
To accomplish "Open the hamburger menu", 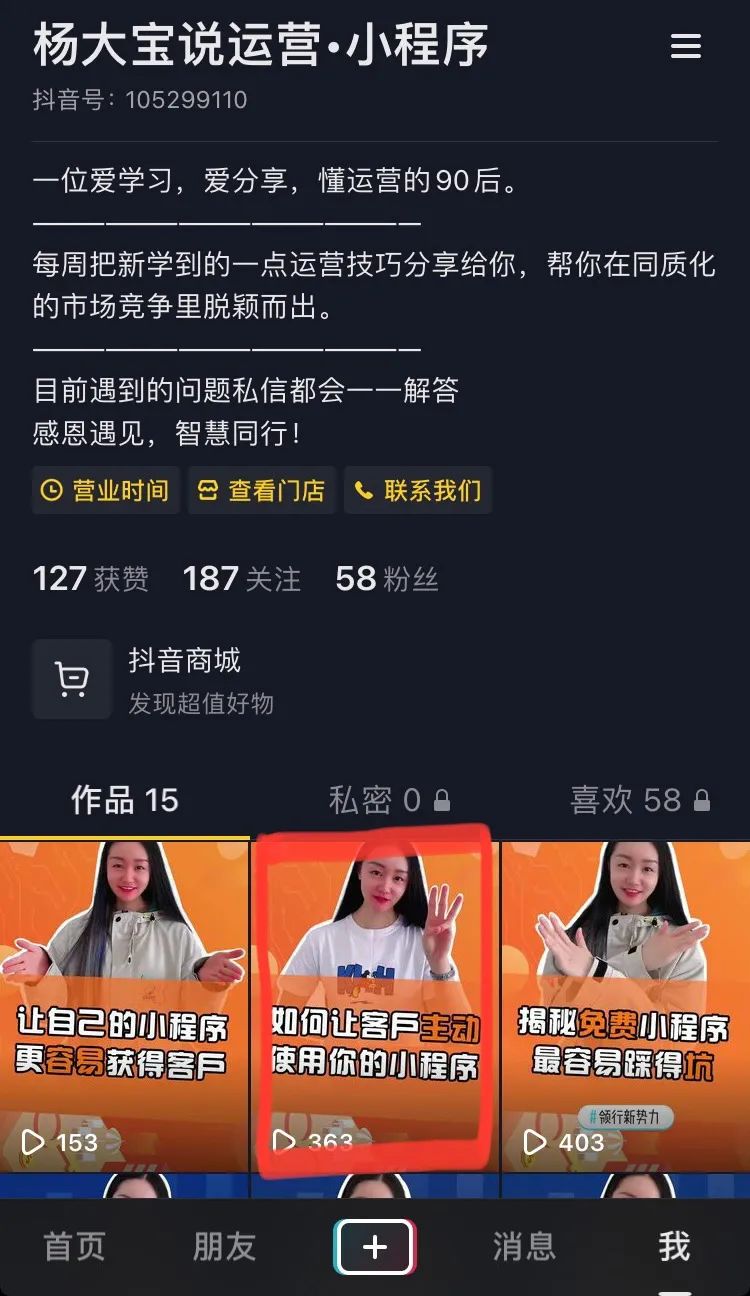I will tap(686, 47).
